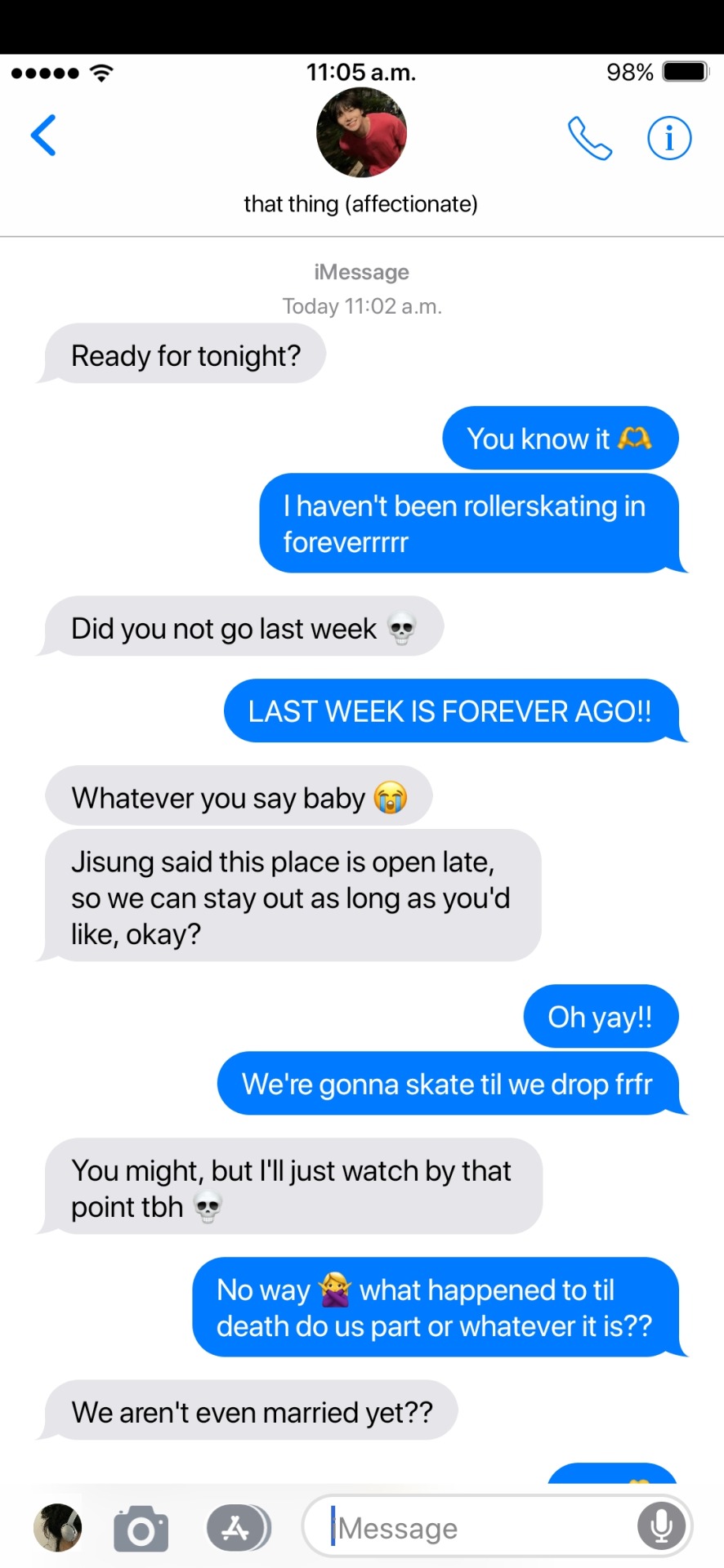This screenshot has width=724, height=1568.
Task: Open the App Store apps drawer
Action: click(237, 1528)
